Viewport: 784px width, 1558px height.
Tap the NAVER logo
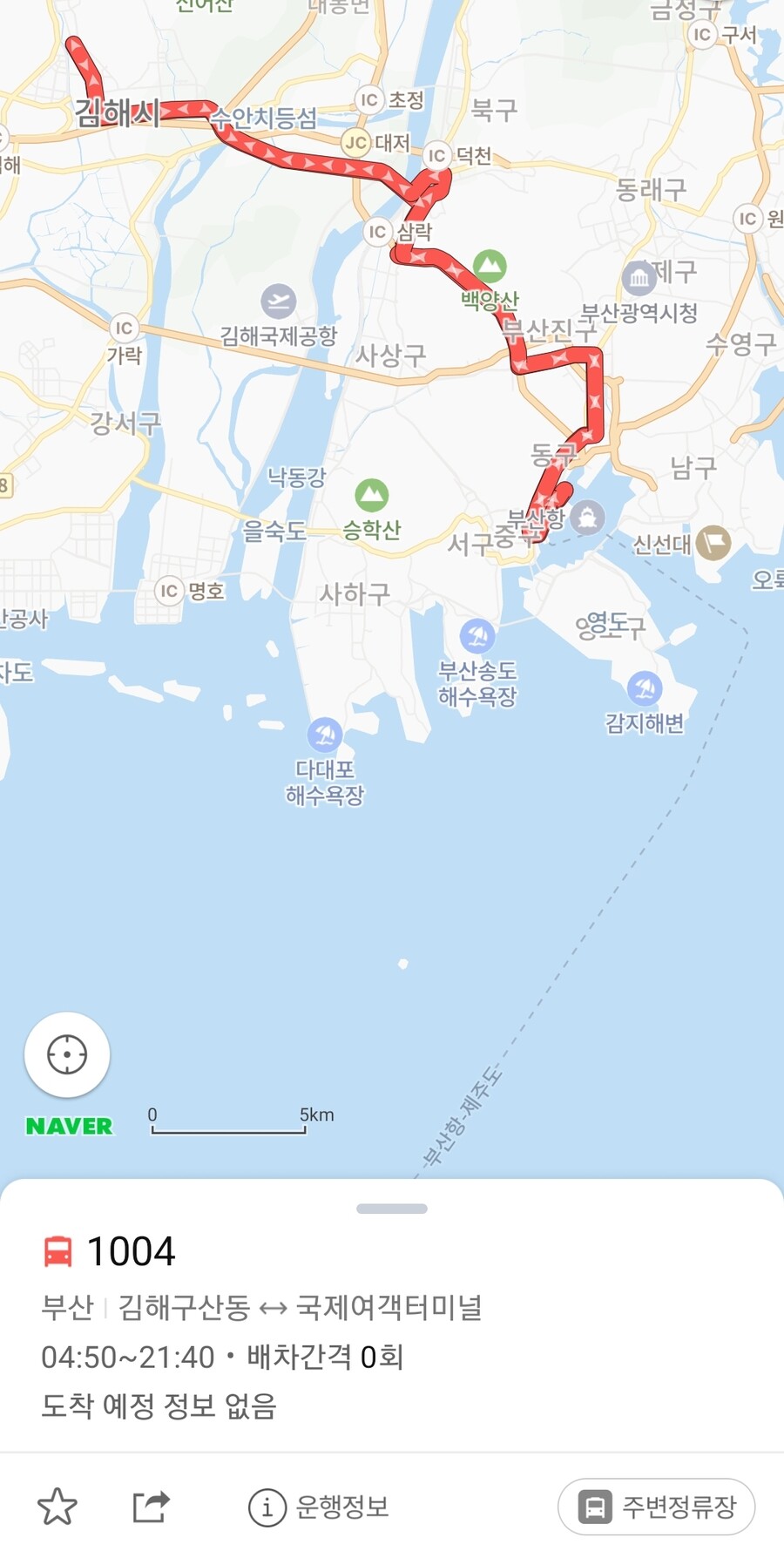67,1126
